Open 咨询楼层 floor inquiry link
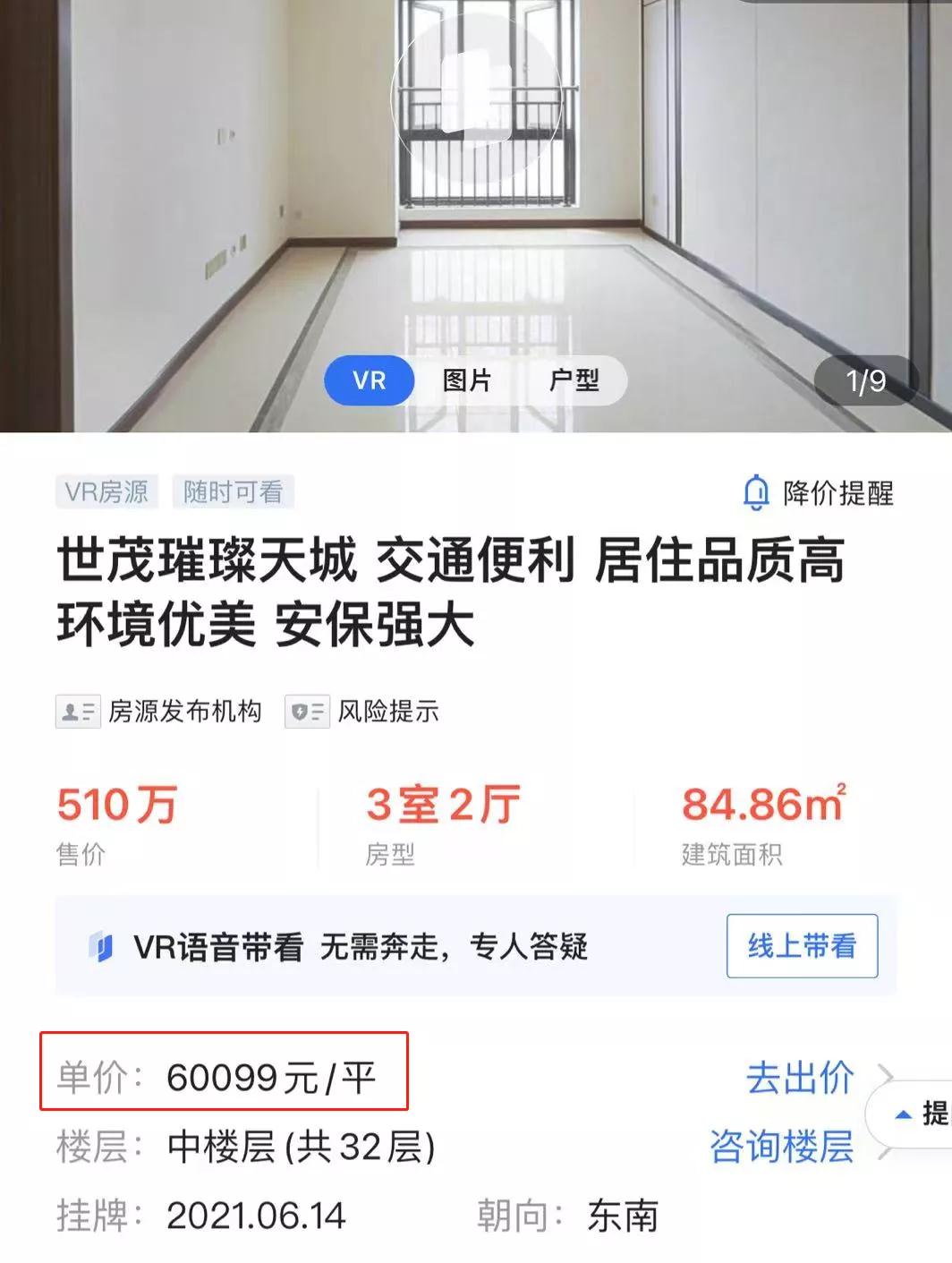Viewport: 952px width, 1263px height. (782, 1147)
